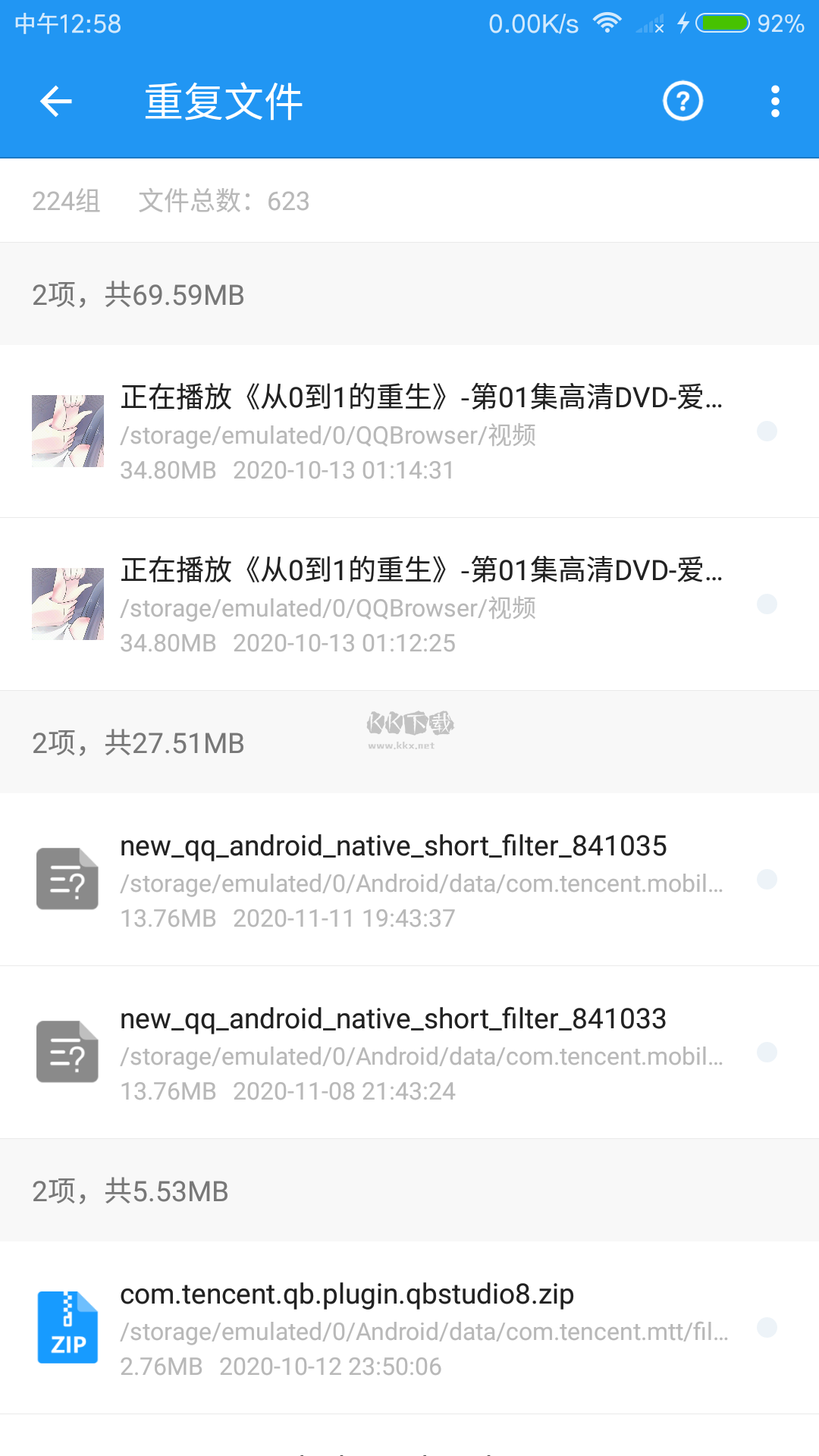819x1456 pixels.
Task: Click the signal strength bars indicator
Action: 649,23
